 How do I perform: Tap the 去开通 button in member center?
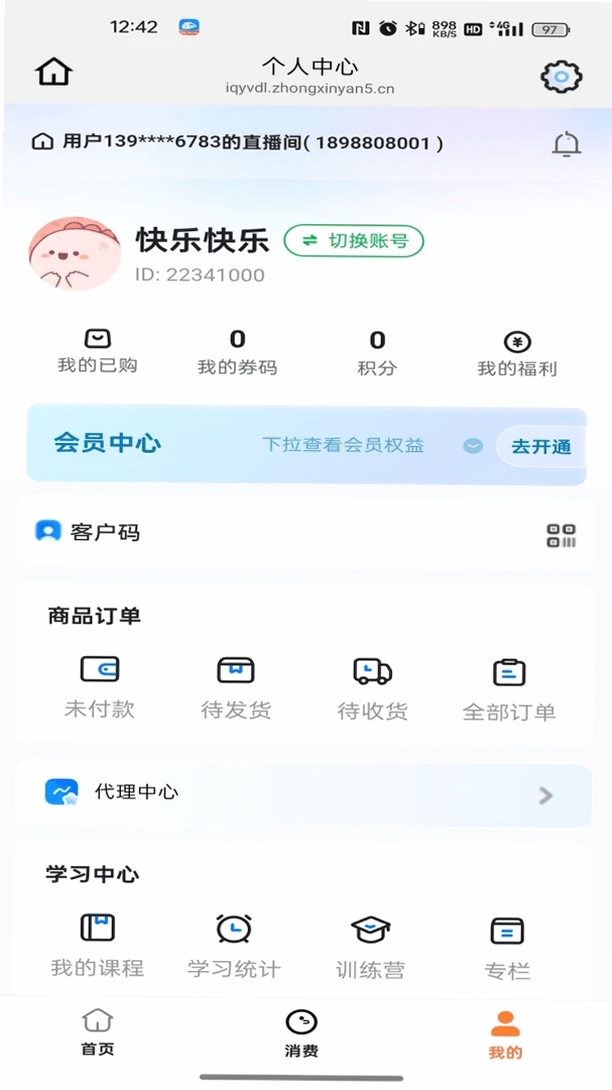541,446
